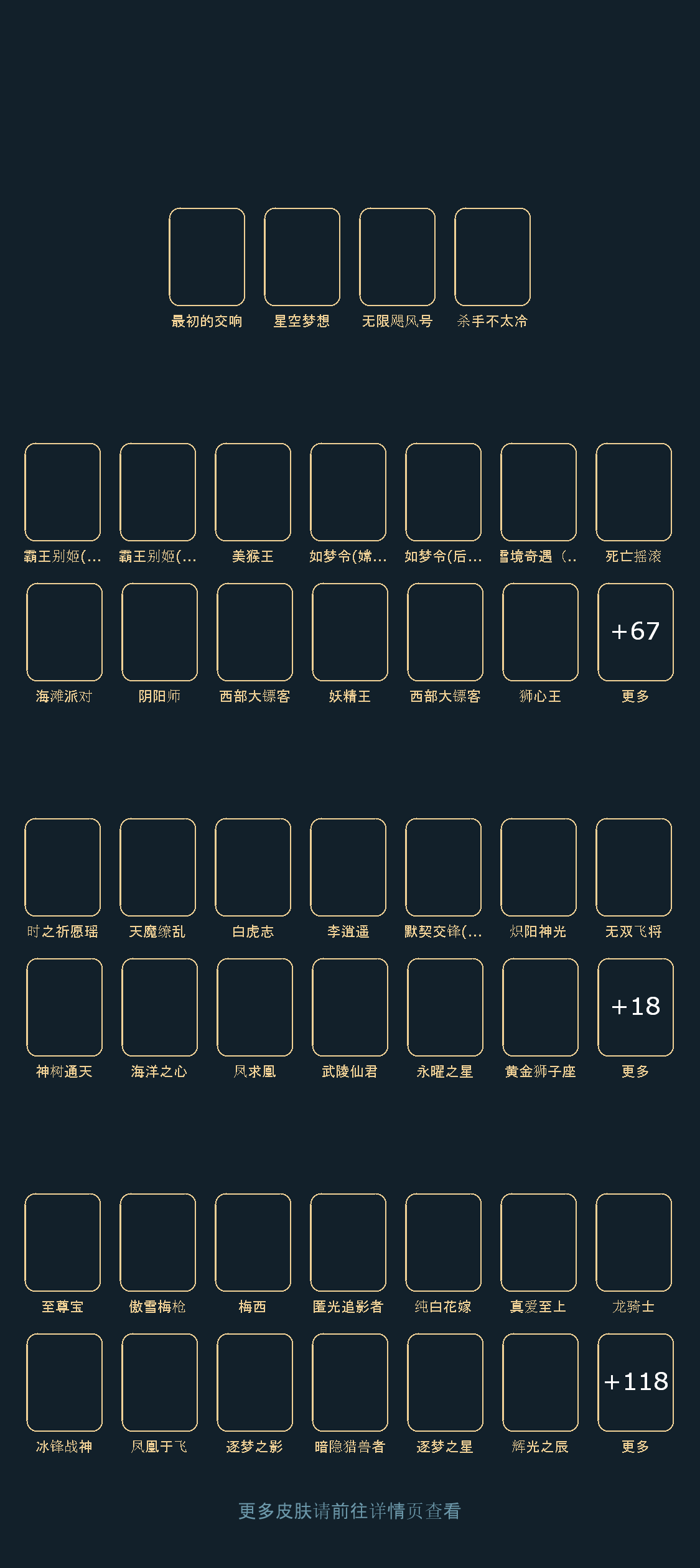Screen dimensions: 700x1568
Task: Tap the 辉光之辰 skin tile
Action: [x=540, y=1383]
